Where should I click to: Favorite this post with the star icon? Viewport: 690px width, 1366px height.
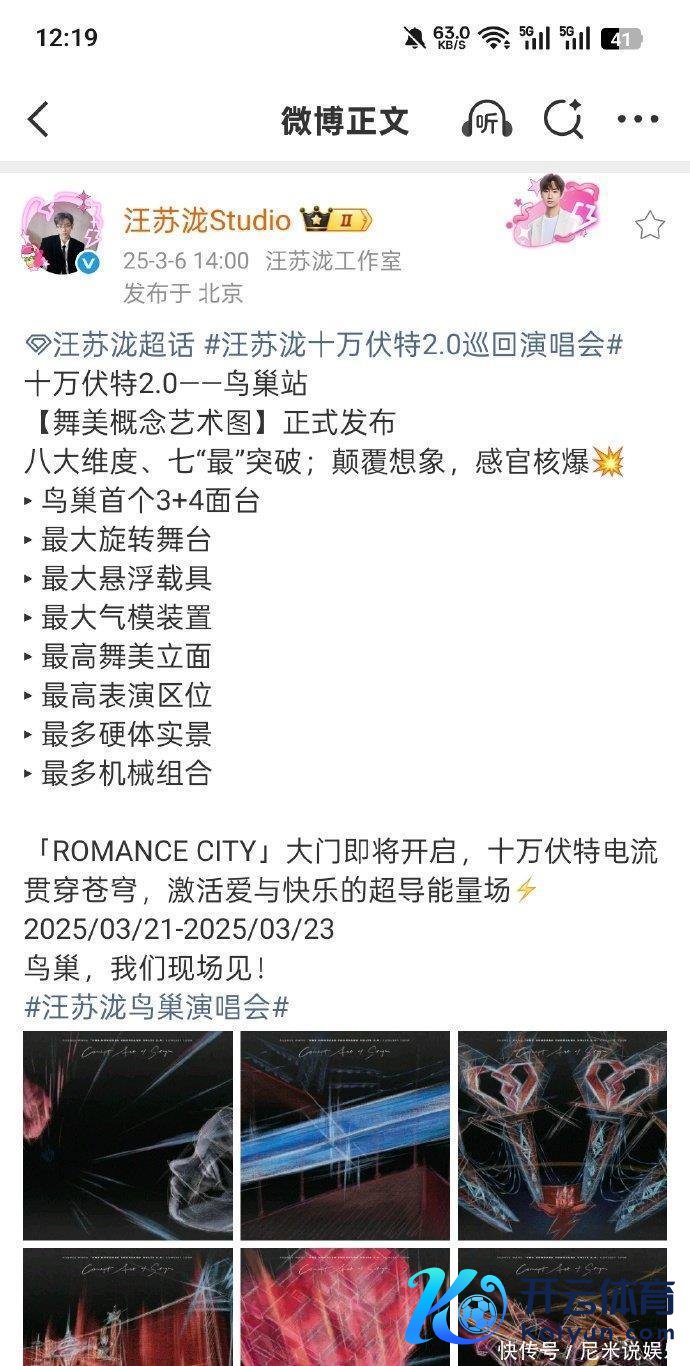650,225
